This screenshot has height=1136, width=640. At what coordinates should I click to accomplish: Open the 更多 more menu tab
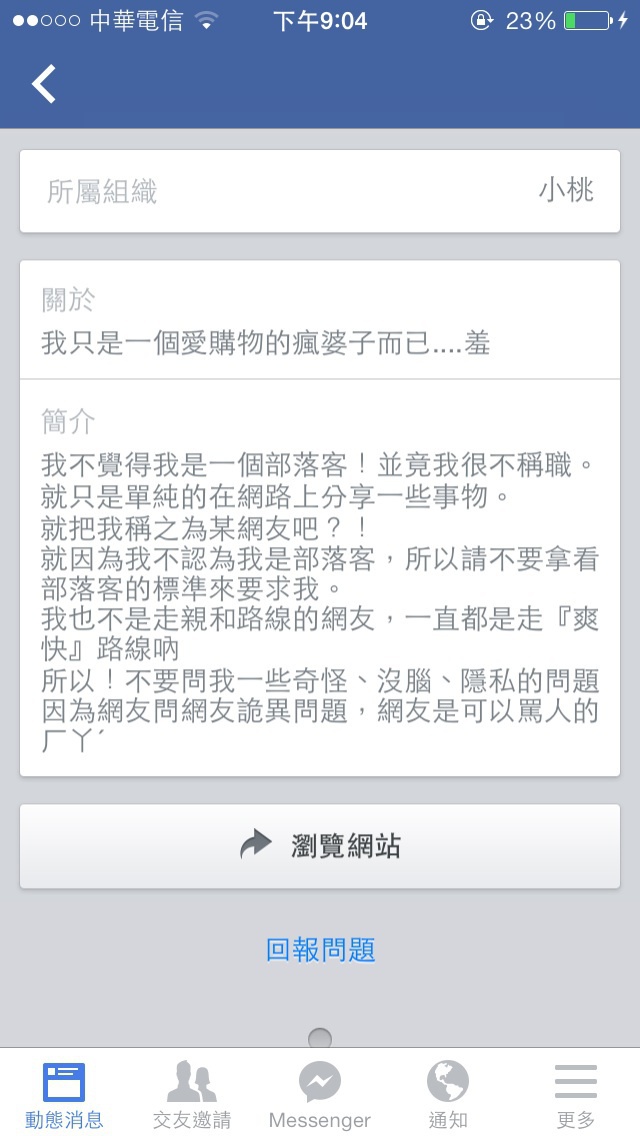576,1094
